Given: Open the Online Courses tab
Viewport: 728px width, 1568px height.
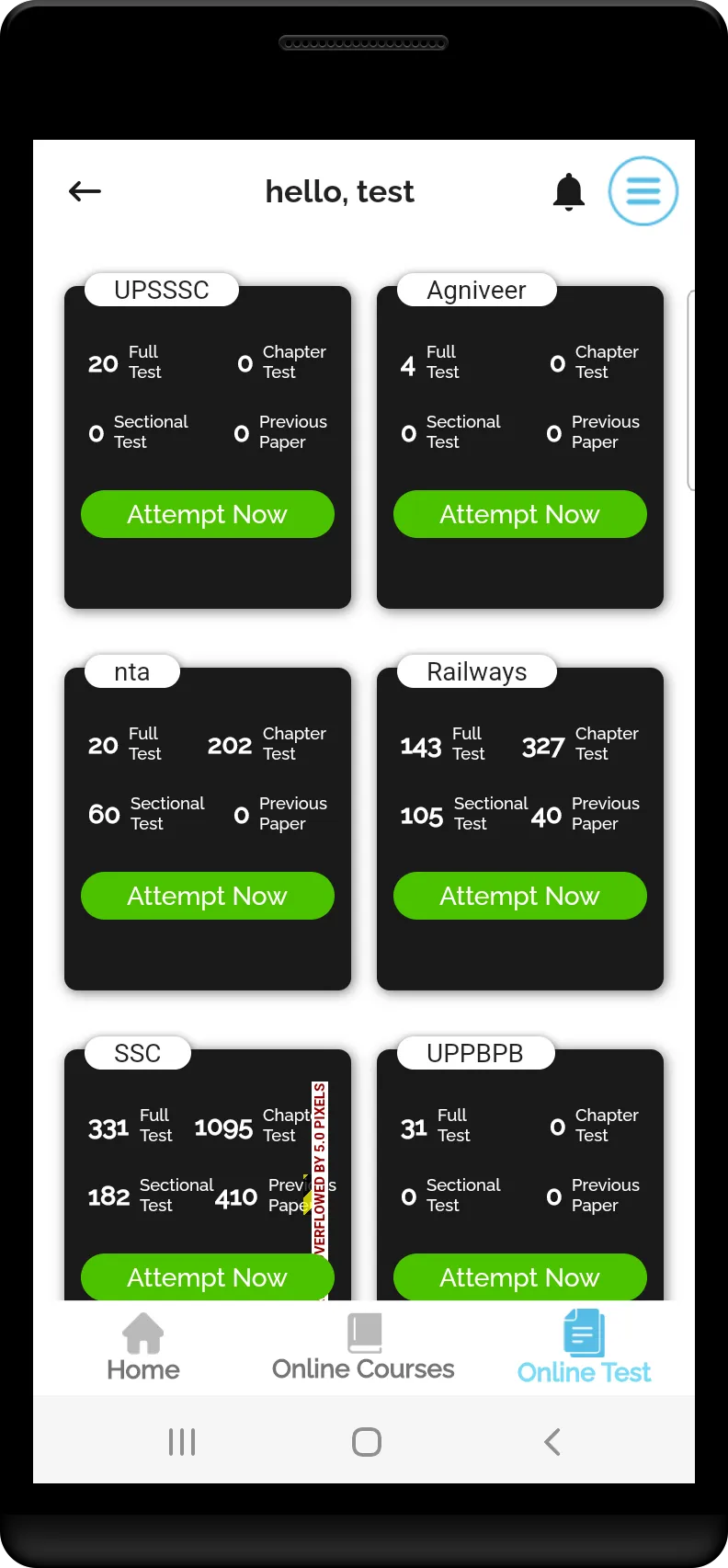Looking at the screenshot, I should click(x=363, y=1348).
